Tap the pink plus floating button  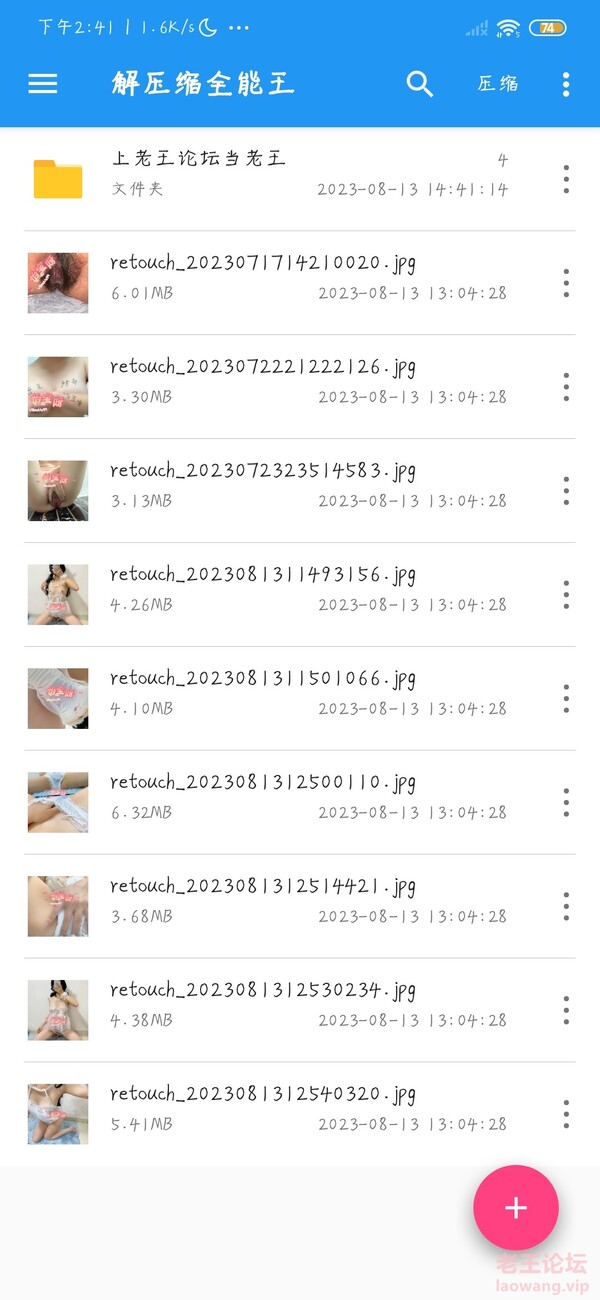[x=516, y=1208]
